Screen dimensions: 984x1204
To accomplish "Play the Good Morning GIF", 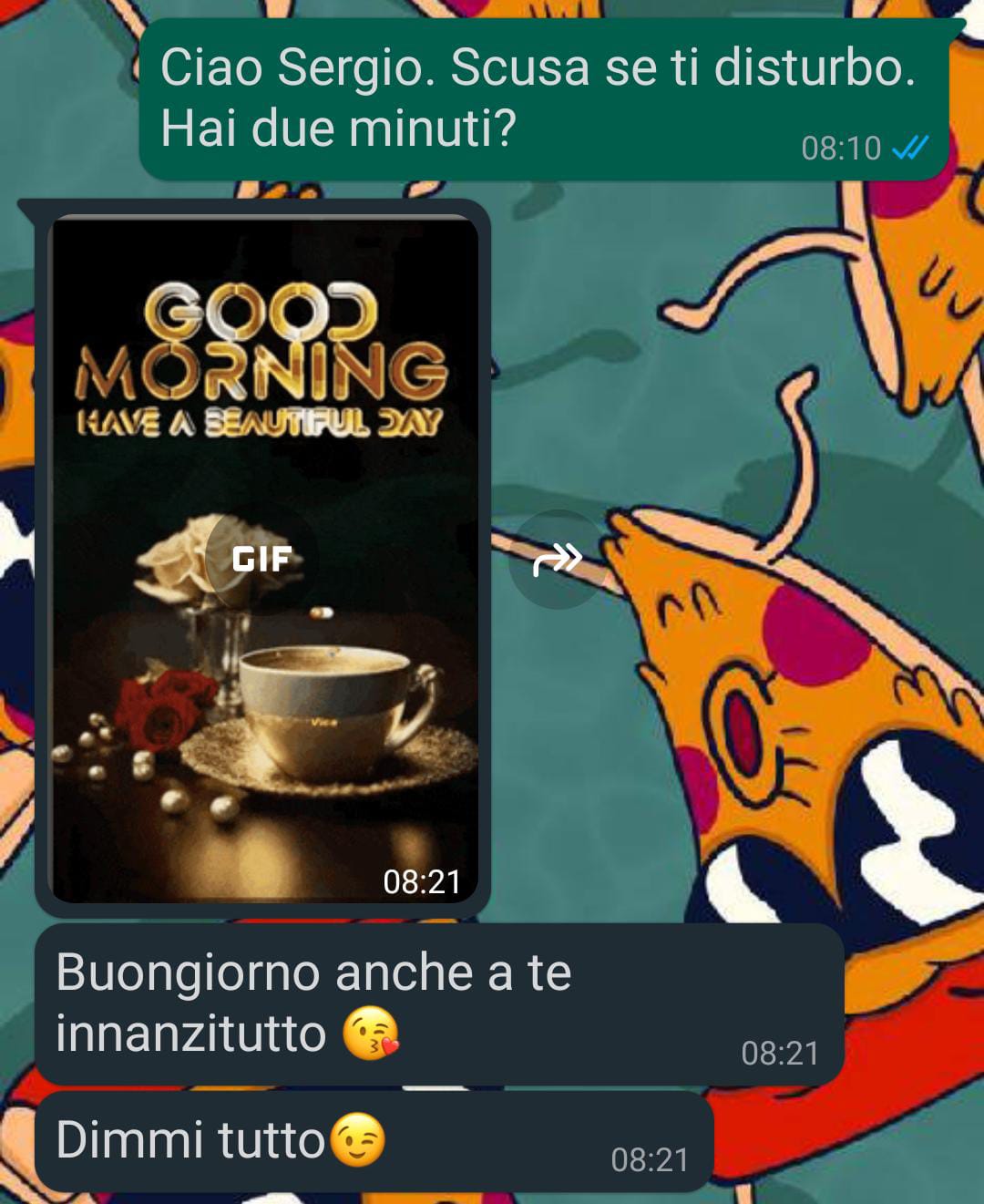I will coord(262,558).
